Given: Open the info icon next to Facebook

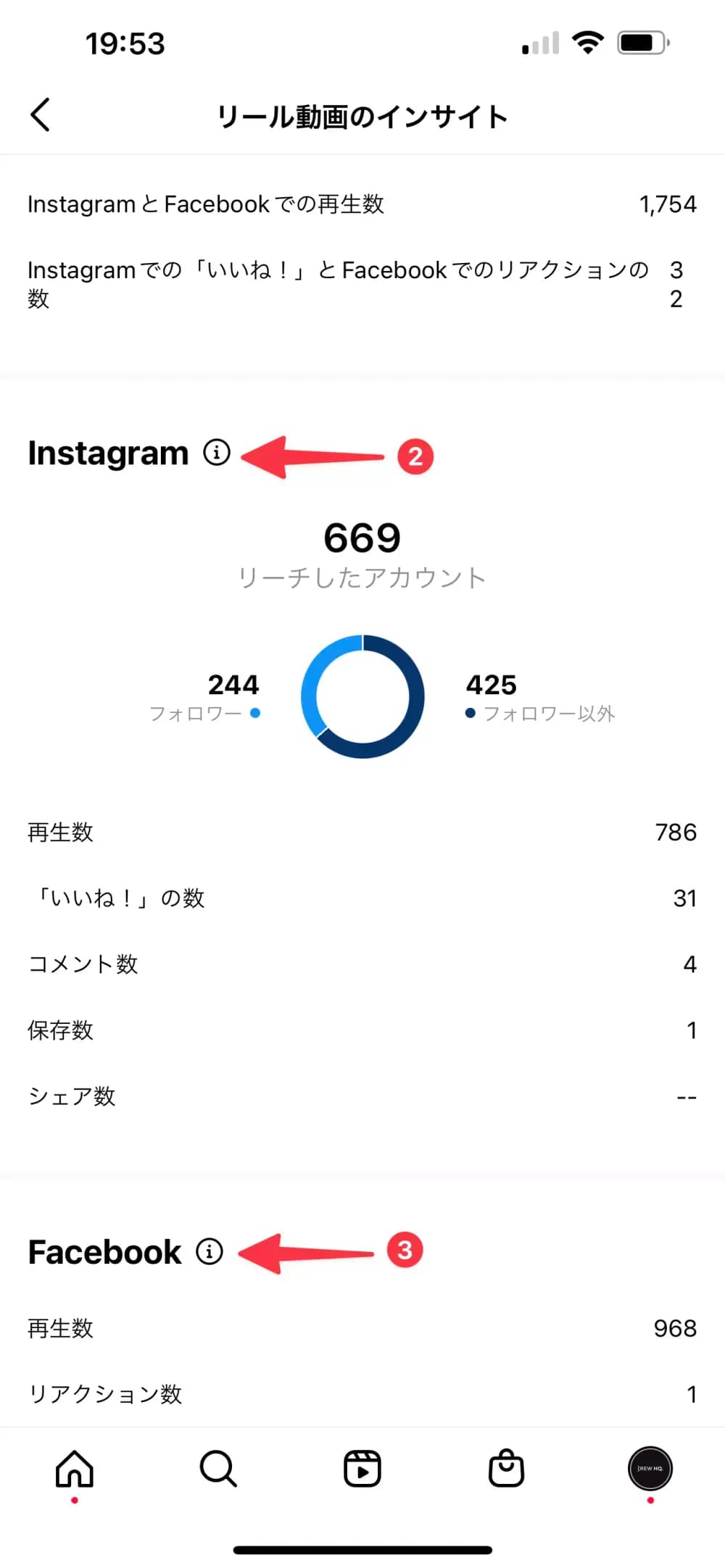Looking at the screenshot, I should pyautogui.click(x=210, y=1251).
